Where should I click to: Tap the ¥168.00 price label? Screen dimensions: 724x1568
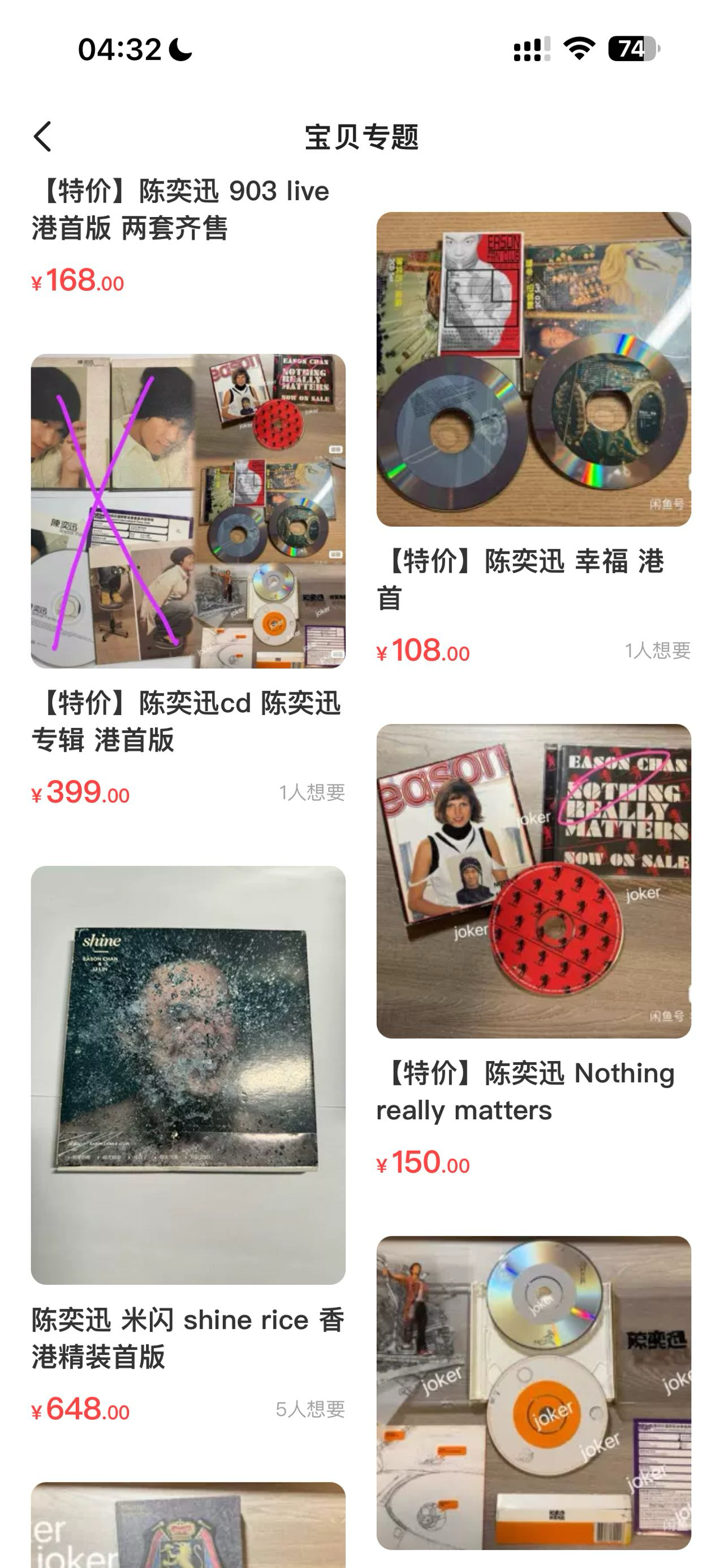pyautogui.click(x=78, y=282)
